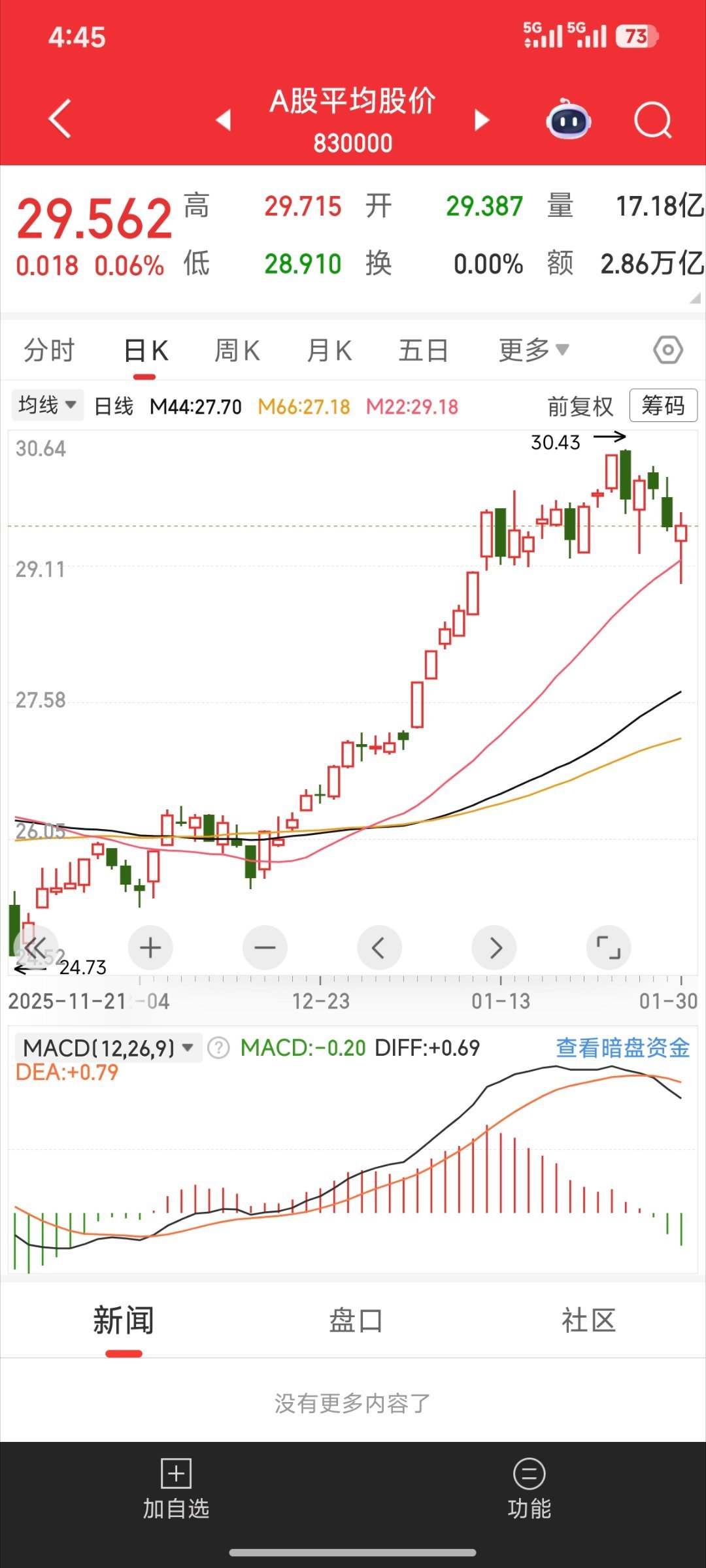
Task: Zoom in the candlestick chart
Action: (150, 947)
